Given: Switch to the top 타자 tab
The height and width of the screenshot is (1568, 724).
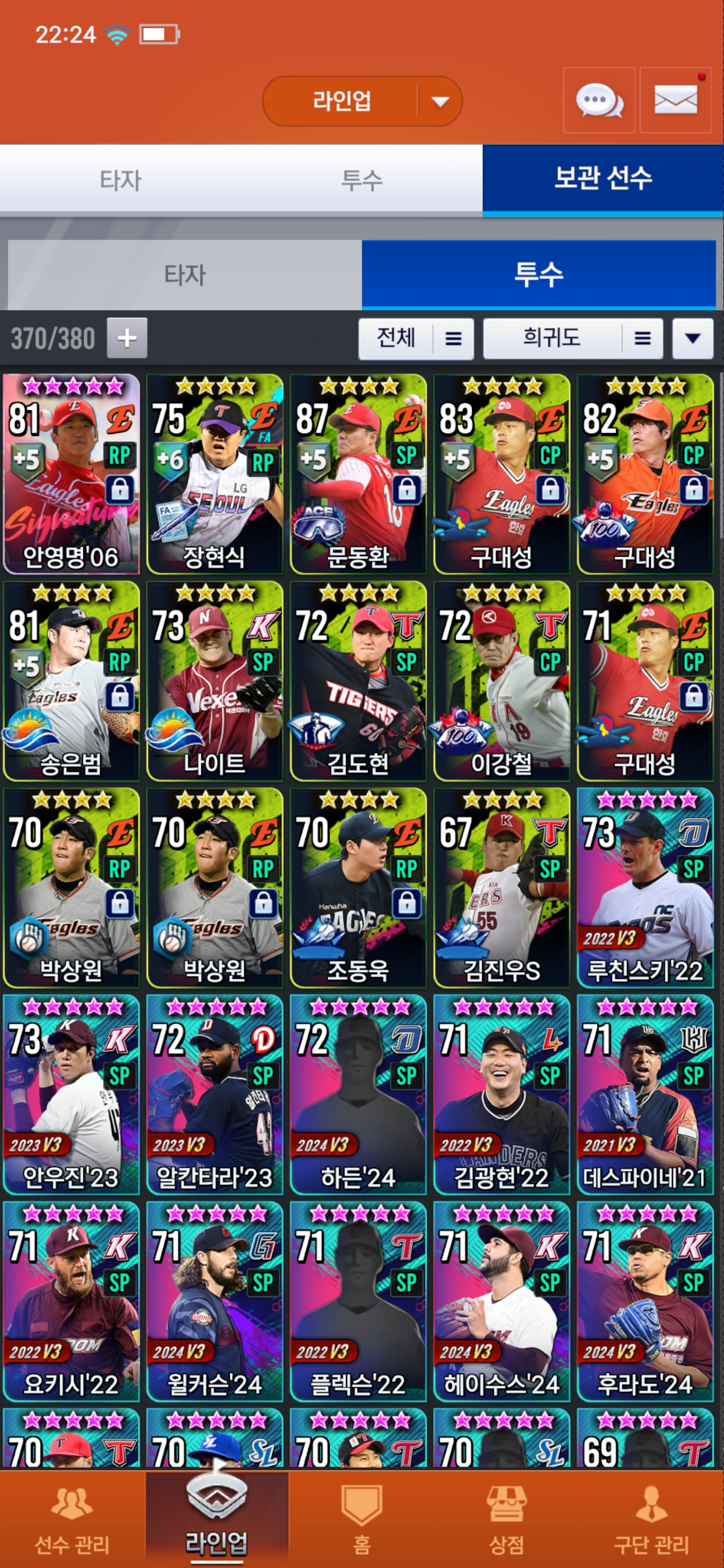Looking at the screenshot, I should pos(121,180).
